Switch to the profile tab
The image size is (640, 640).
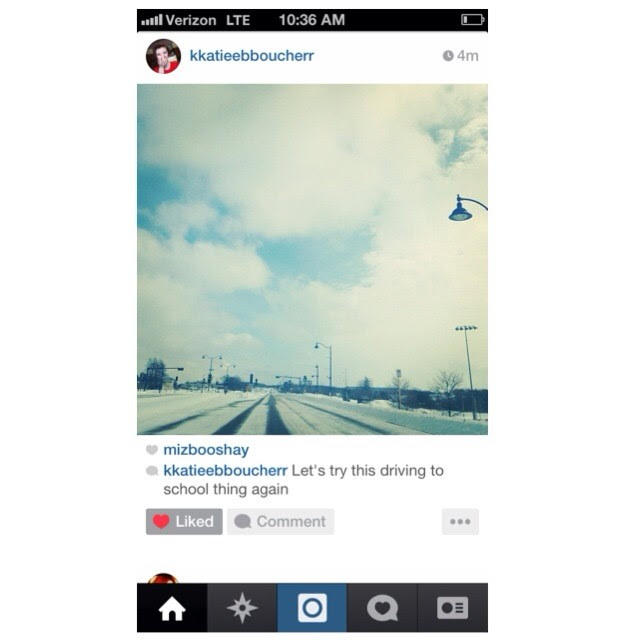(453, 608)
